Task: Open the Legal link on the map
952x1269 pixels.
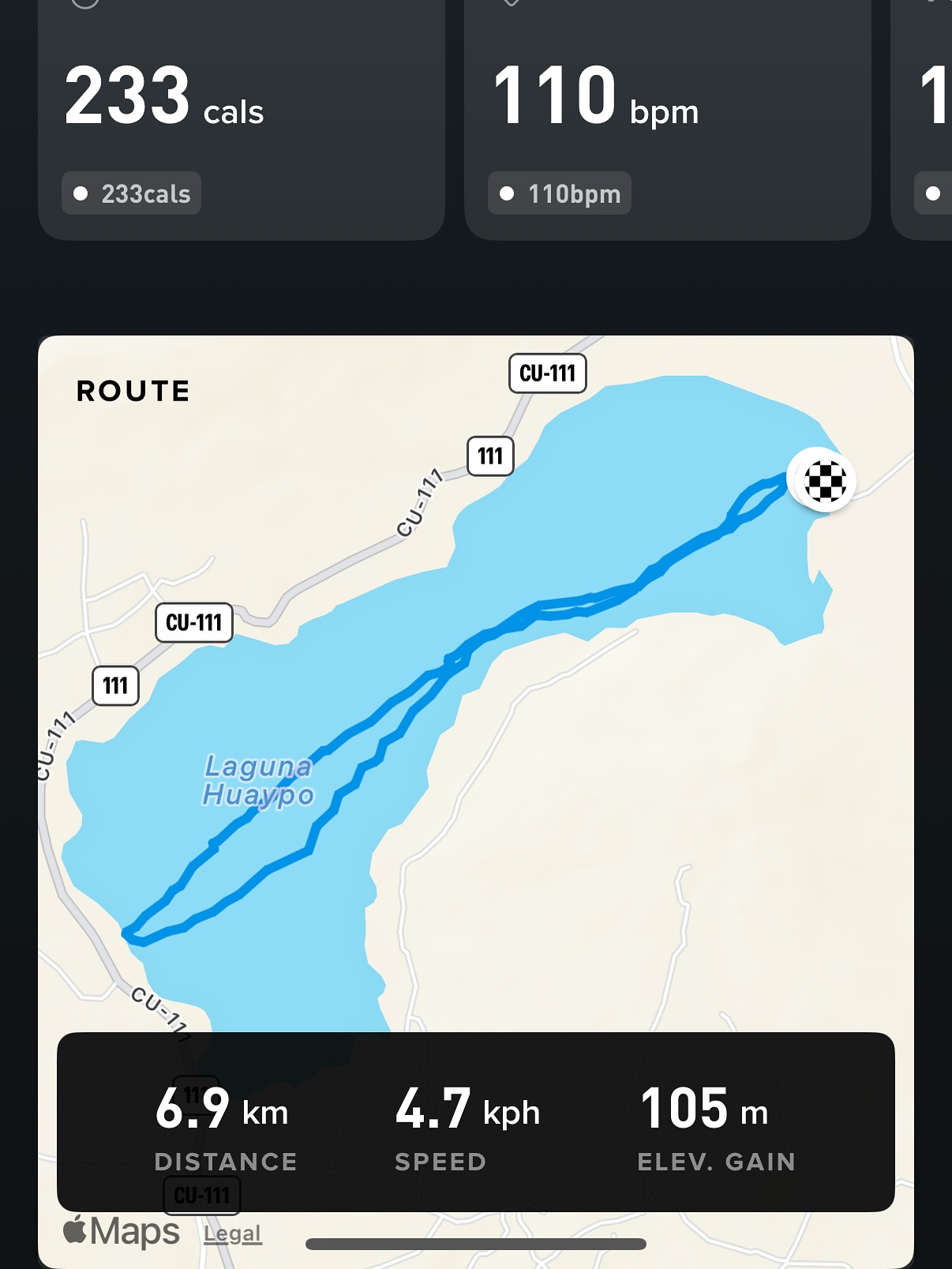Action: pyautogui.click(x=232, y=1233)
